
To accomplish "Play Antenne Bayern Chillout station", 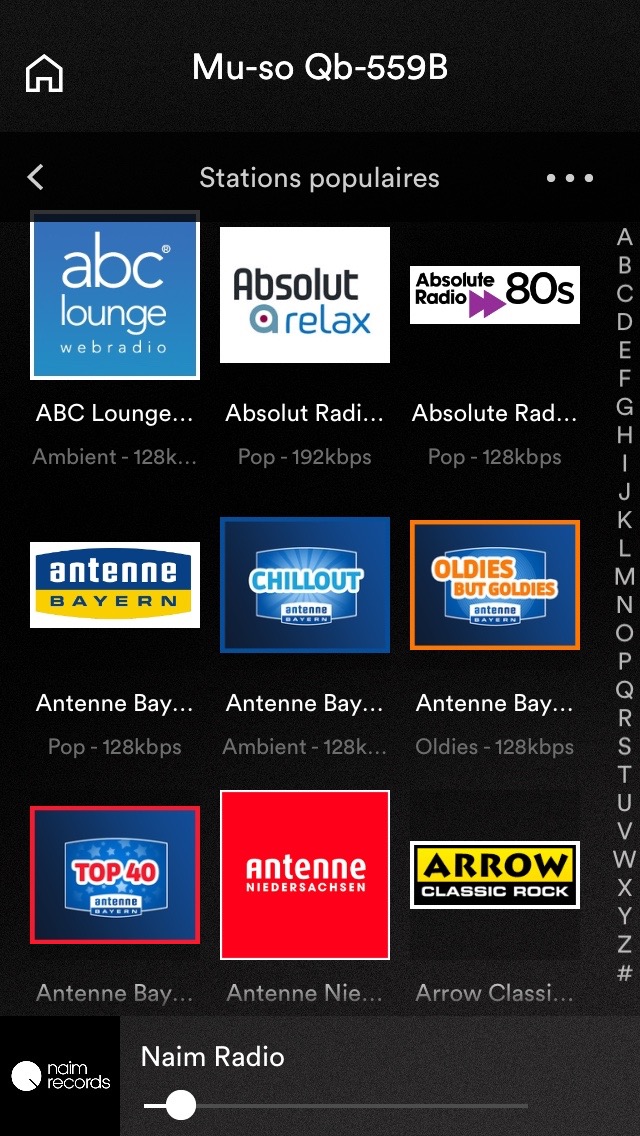I will pos(304,585).
